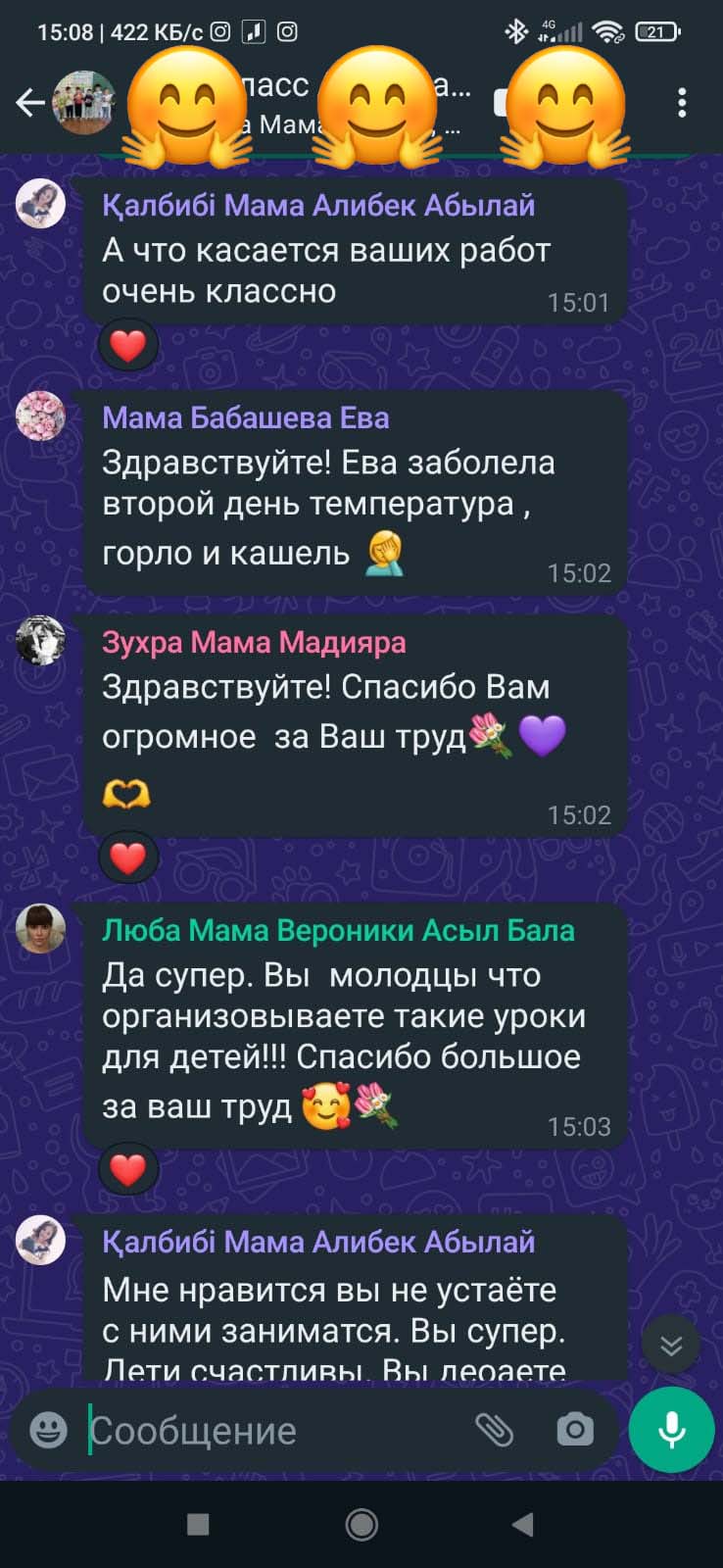Jump to latest messages with double-chevron button
Image resolution: width=723 pixels, height=1568 pixels.
pyautogui.click(x=671, y=1345)
